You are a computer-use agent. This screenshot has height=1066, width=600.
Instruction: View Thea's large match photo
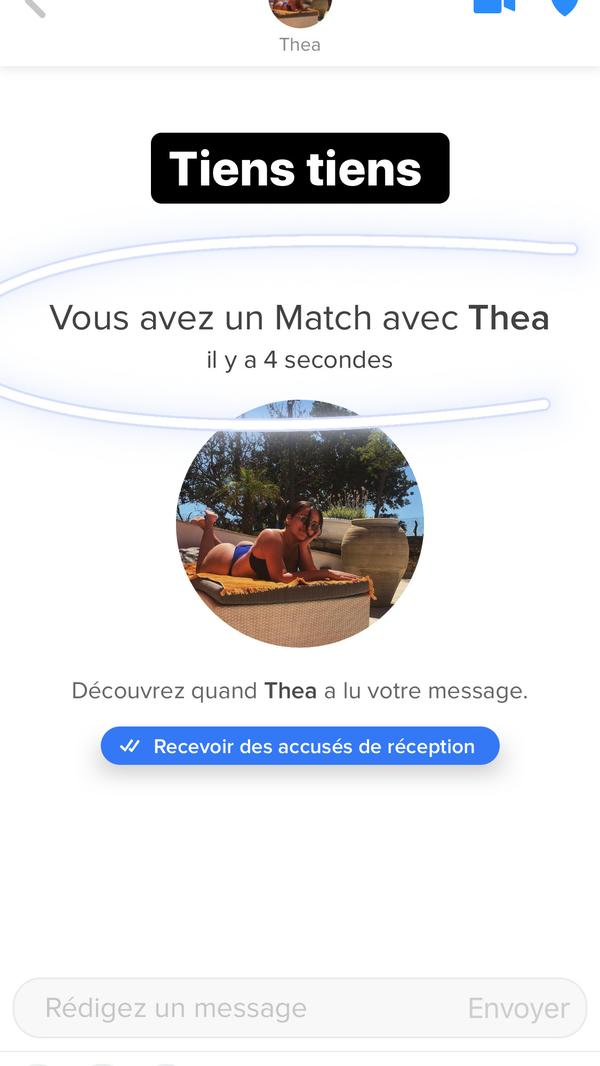[300, 523]
